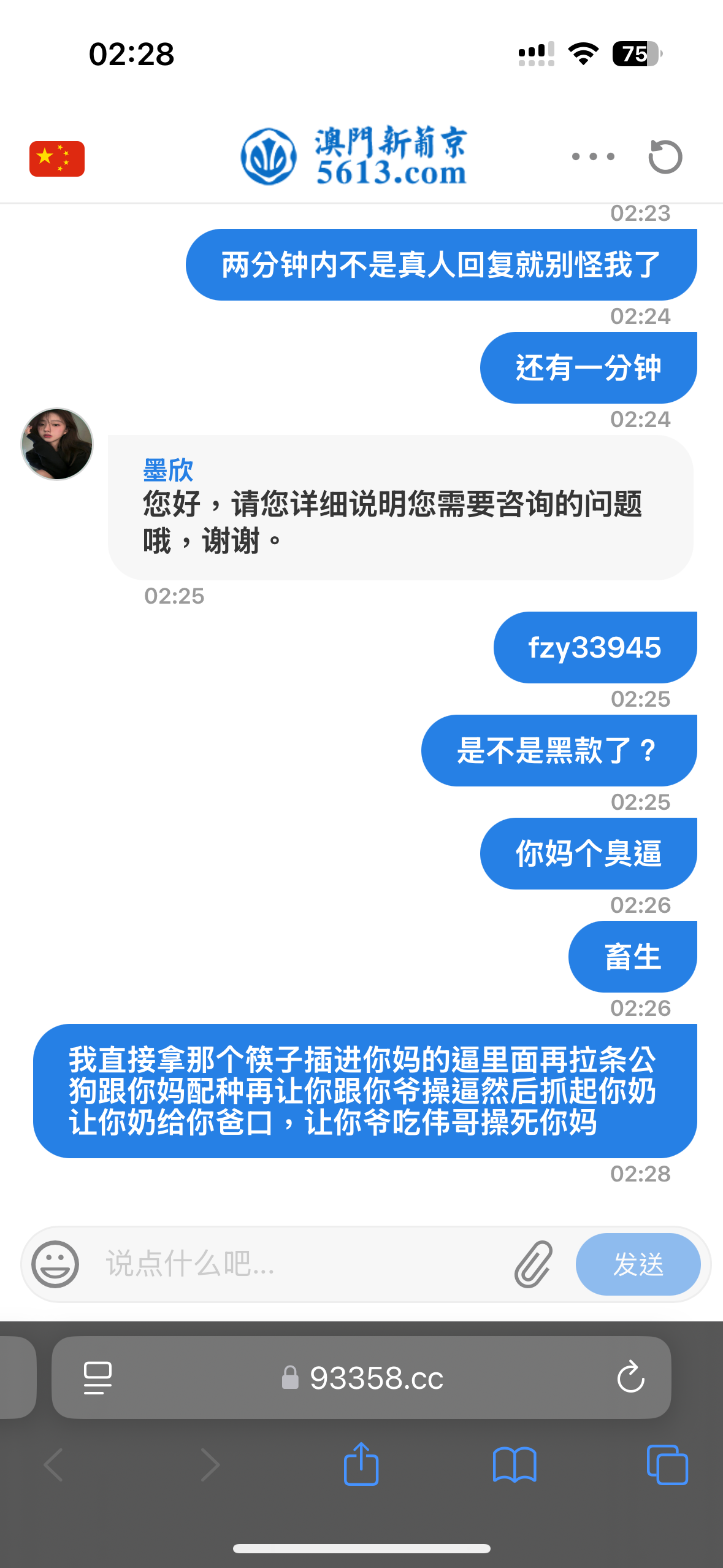This screenshot has width=723, height=1568.
Task: Reload the page from the Safari address bar
Action: click(x=630, y=1378)
